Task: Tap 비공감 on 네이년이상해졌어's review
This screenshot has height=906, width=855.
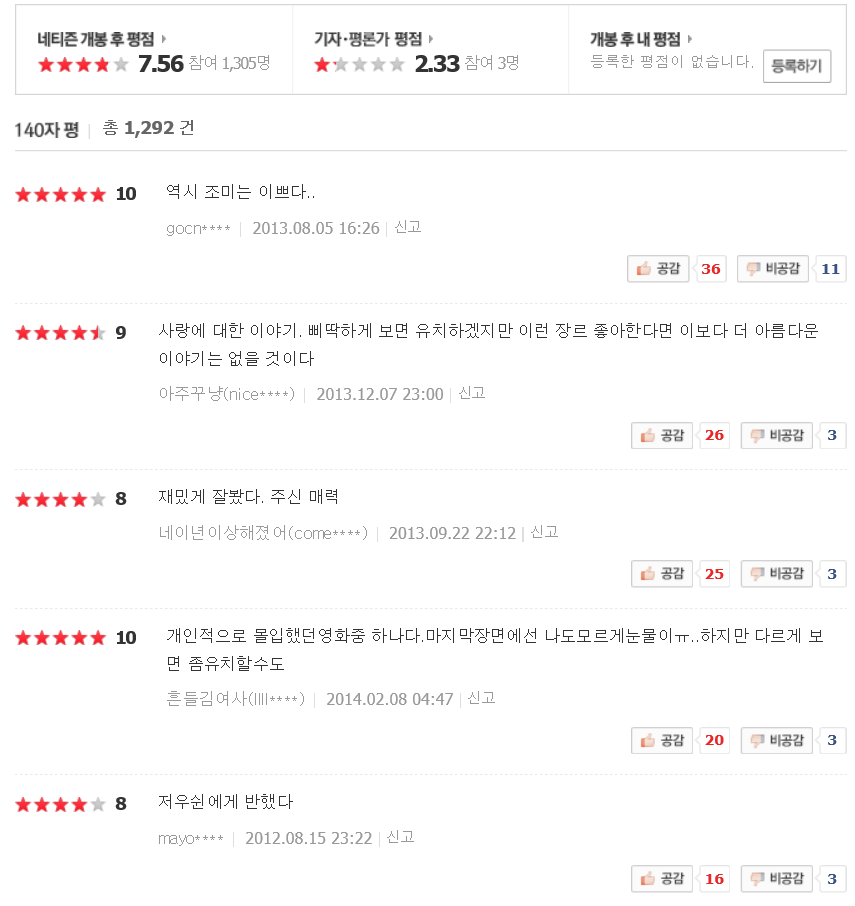Action: tap(777, 574)
